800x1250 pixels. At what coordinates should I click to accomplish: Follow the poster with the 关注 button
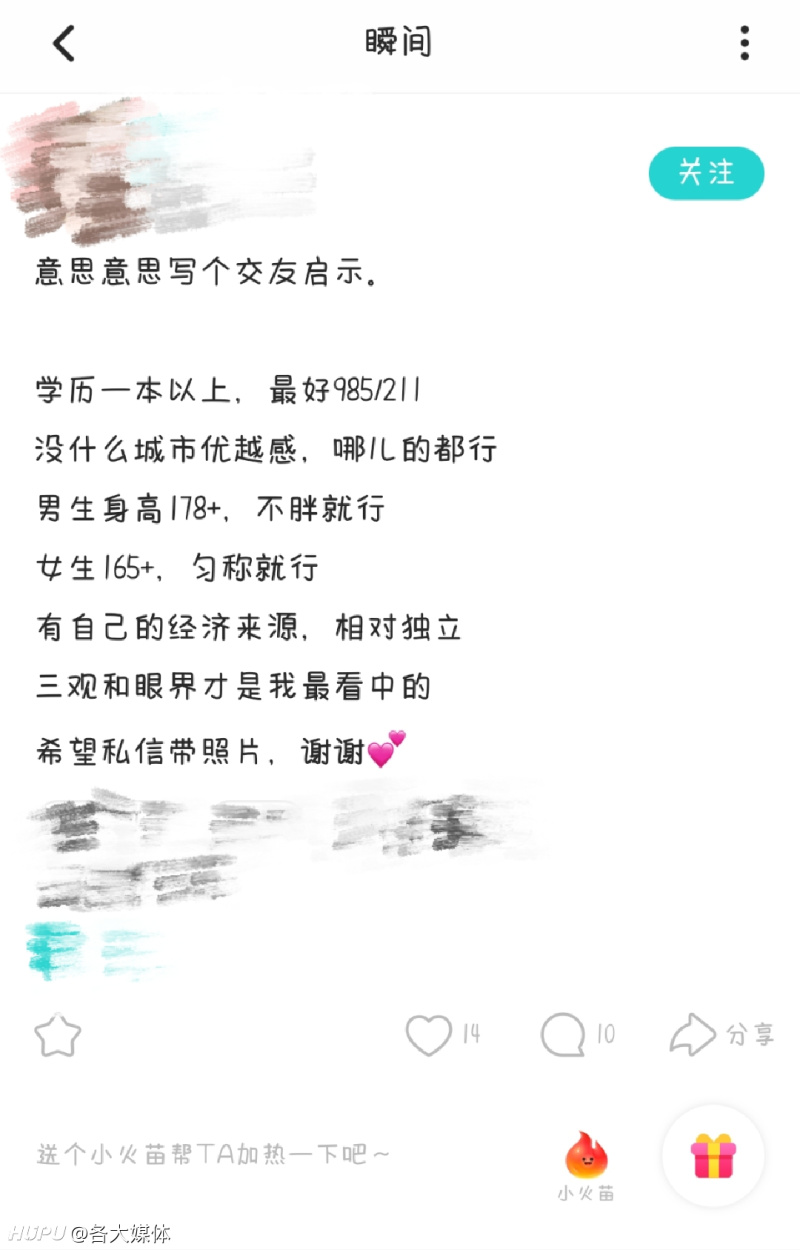(706, 173)
